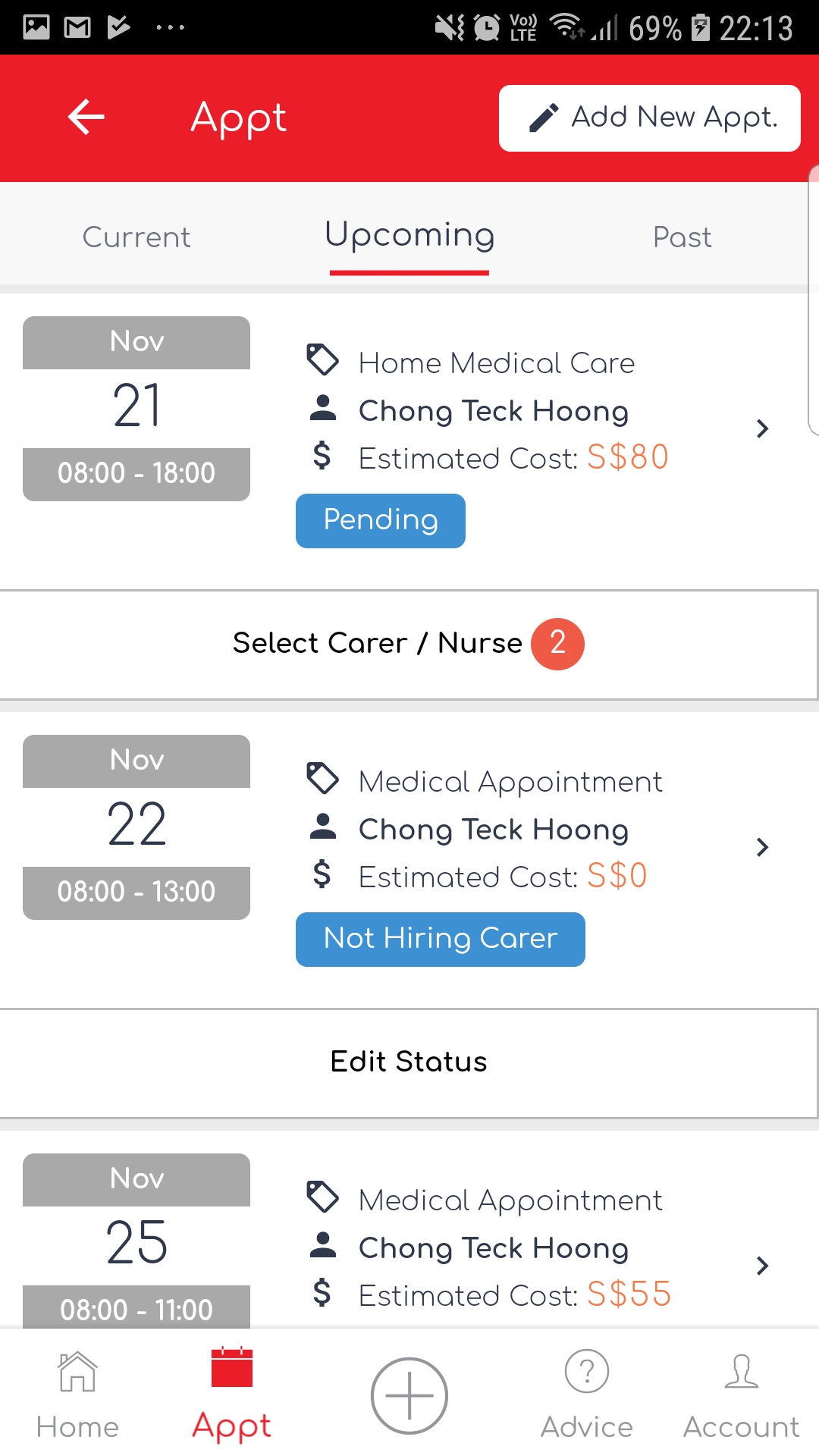Select the Upcoming tab
The image size is (819, 1456).
click(x=409, y=236)
